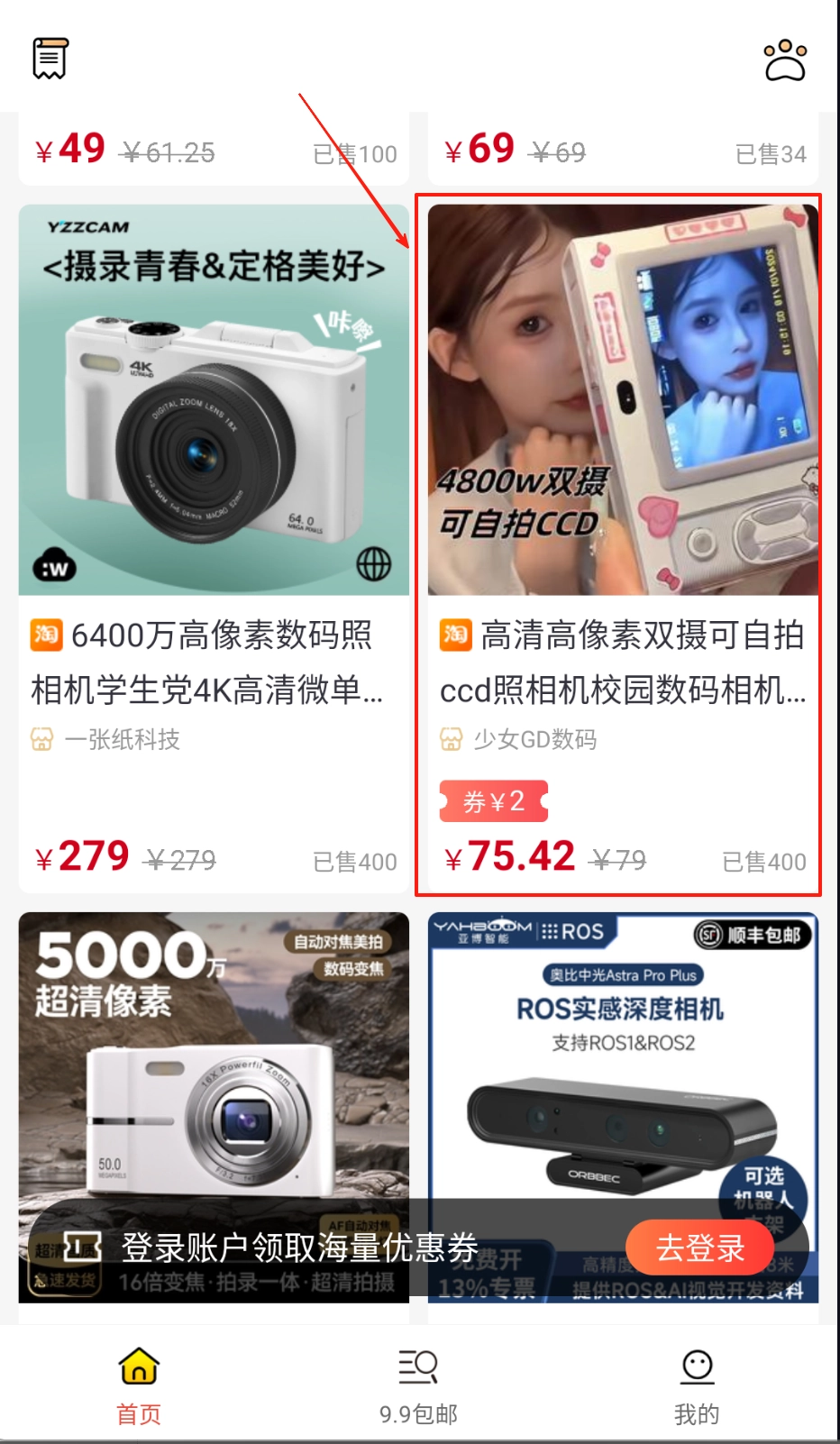
Task: Tap the 去登录 button
Action: 700,1248
